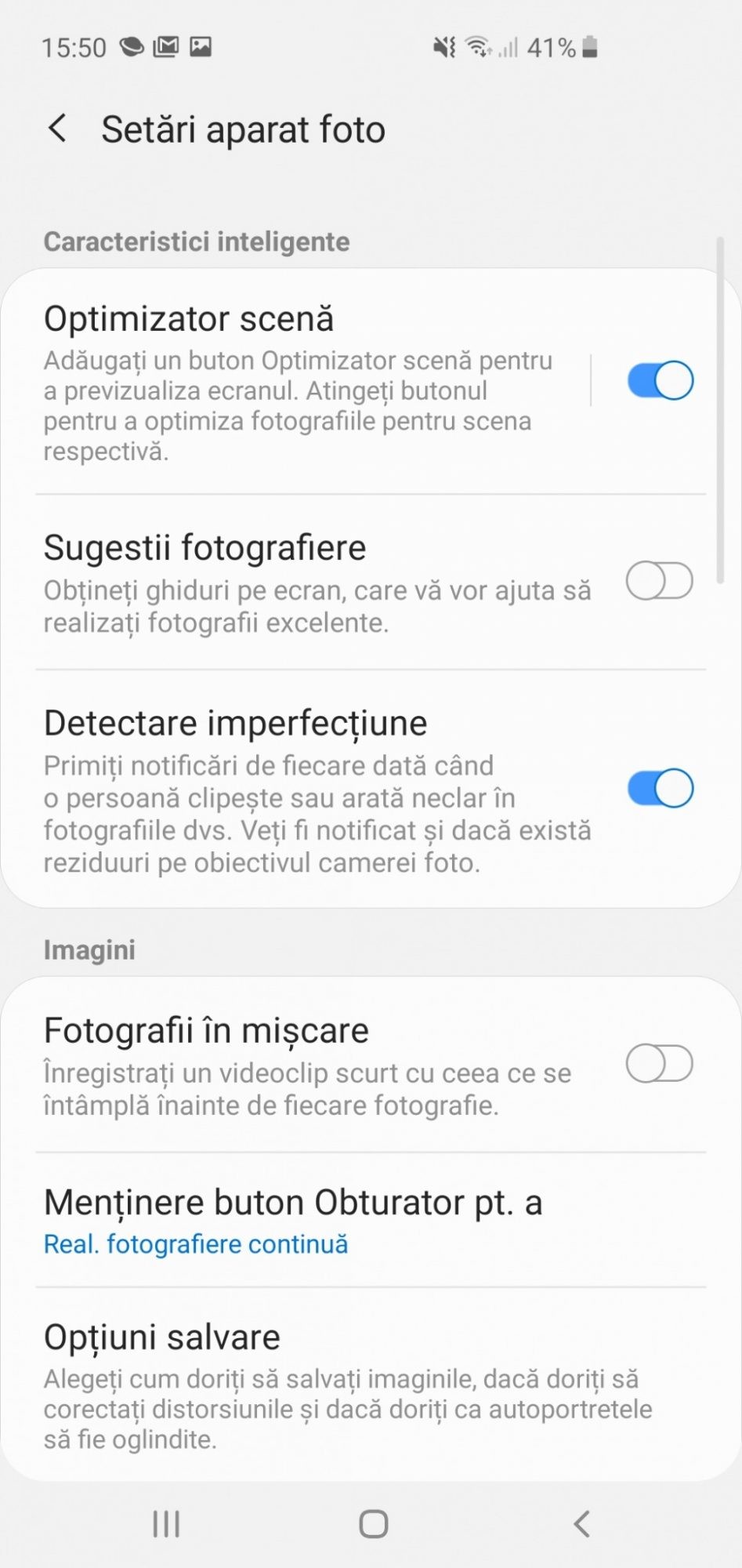Turn off the Optimizator scenă switch

click(x=660, y=381)
